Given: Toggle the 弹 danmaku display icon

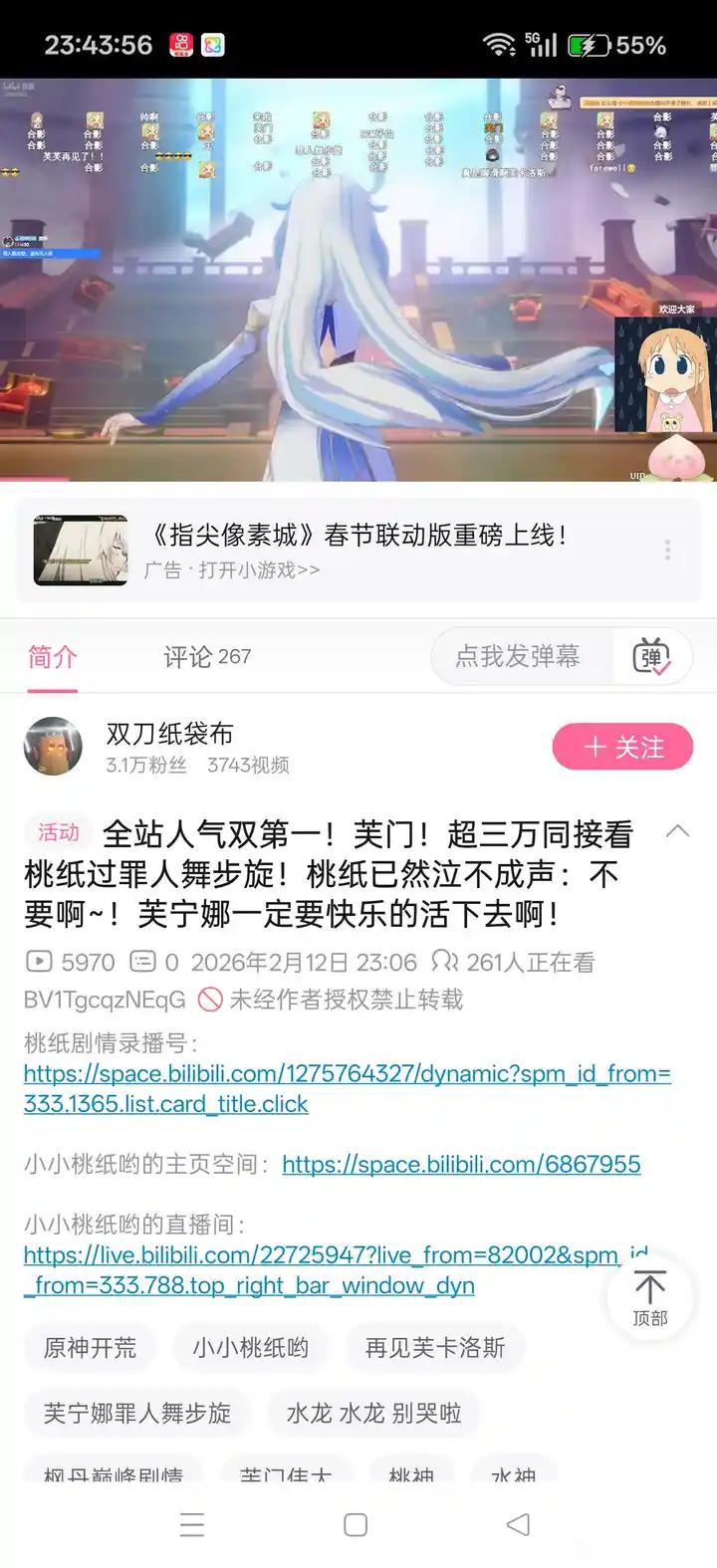Looking at the screenshot, I should (651, 656).
